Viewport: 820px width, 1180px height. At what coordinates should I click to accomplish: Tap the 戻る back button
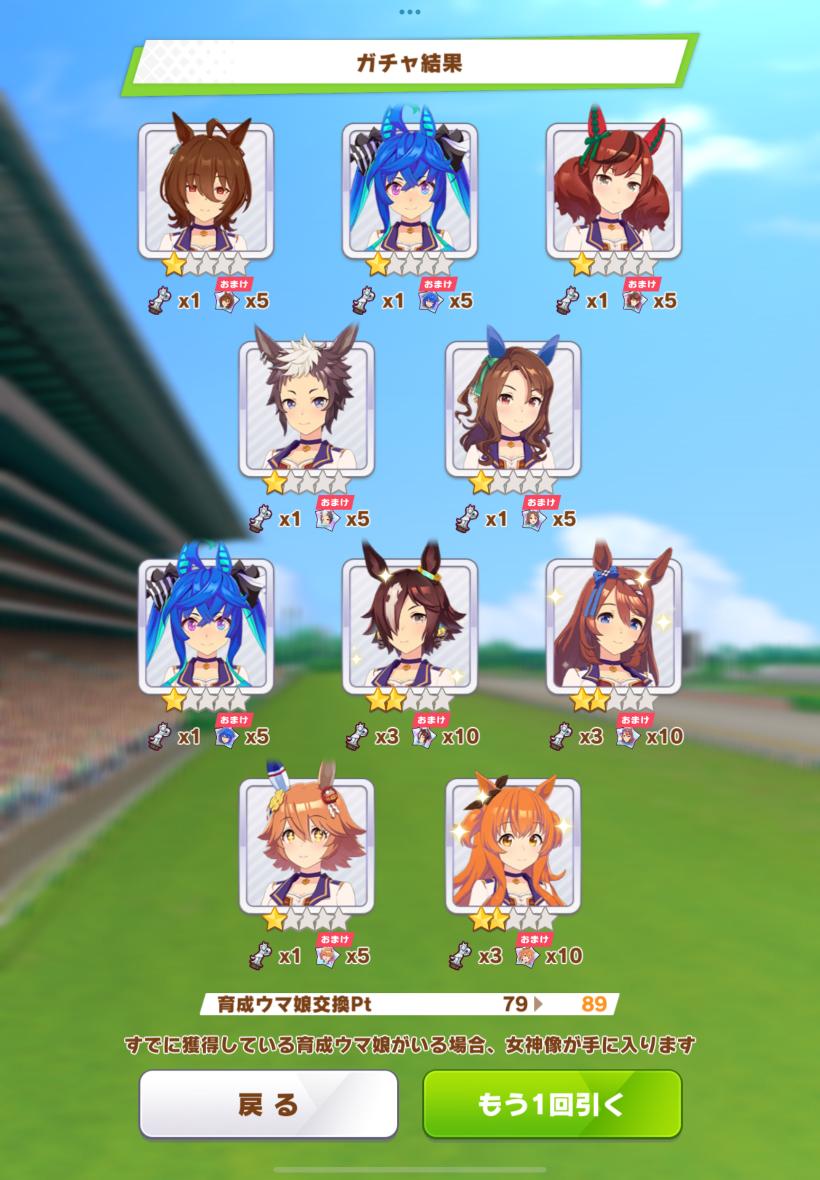coord(268,1104)
